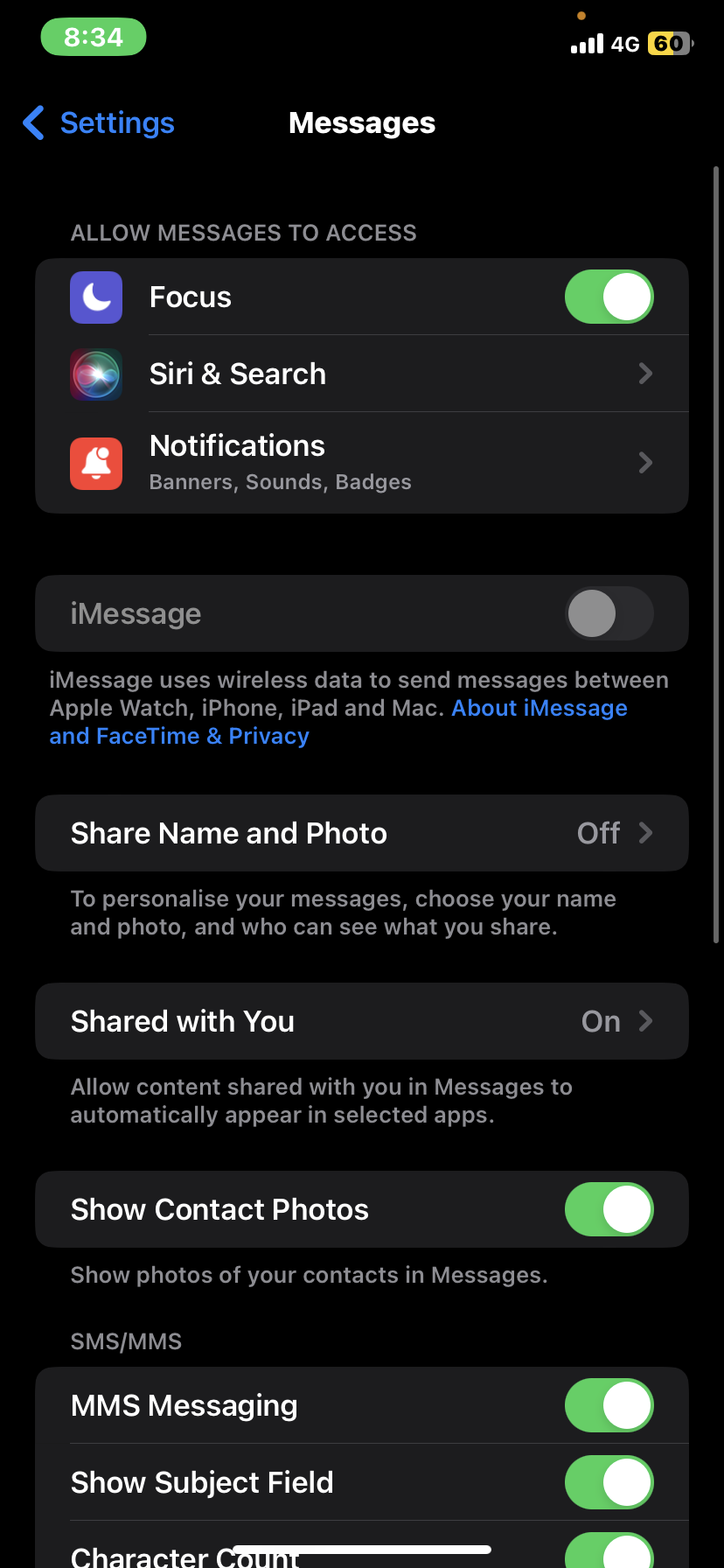Enable the iMessage switch
The image size is (724, 1568).
(609, 613)
